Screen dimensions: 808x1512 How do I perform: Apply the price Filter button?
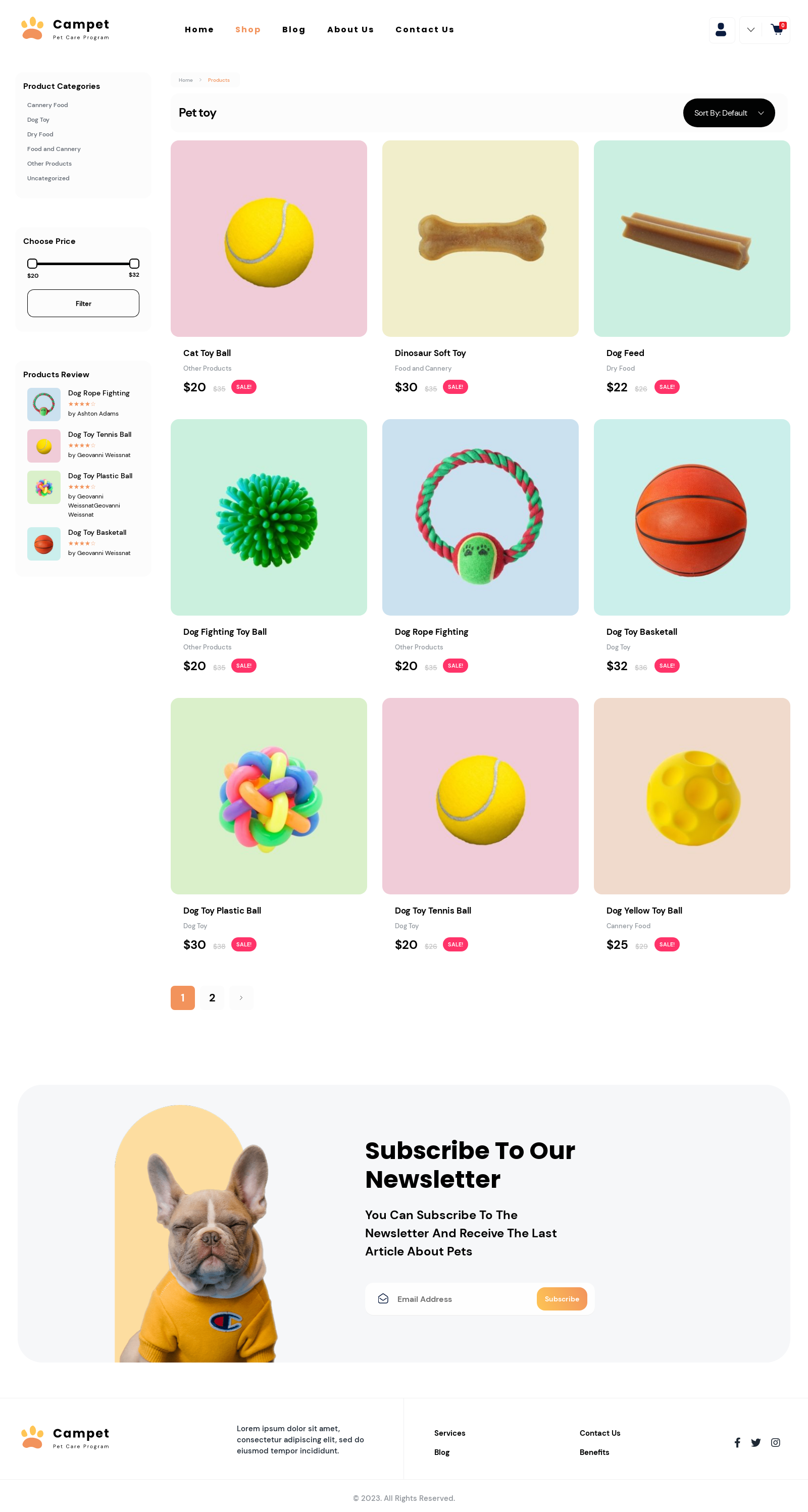point(83,304)
